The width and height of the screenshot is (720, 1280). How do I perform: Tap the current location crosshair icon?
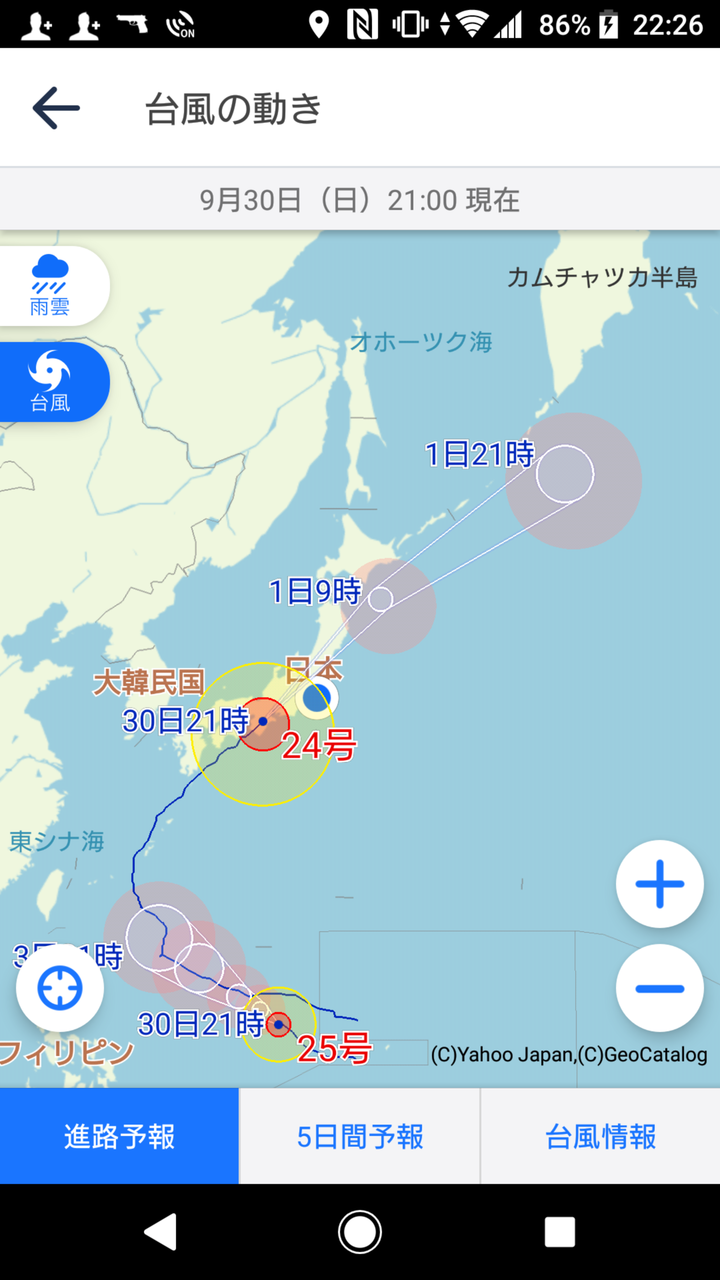coord(59,987)
